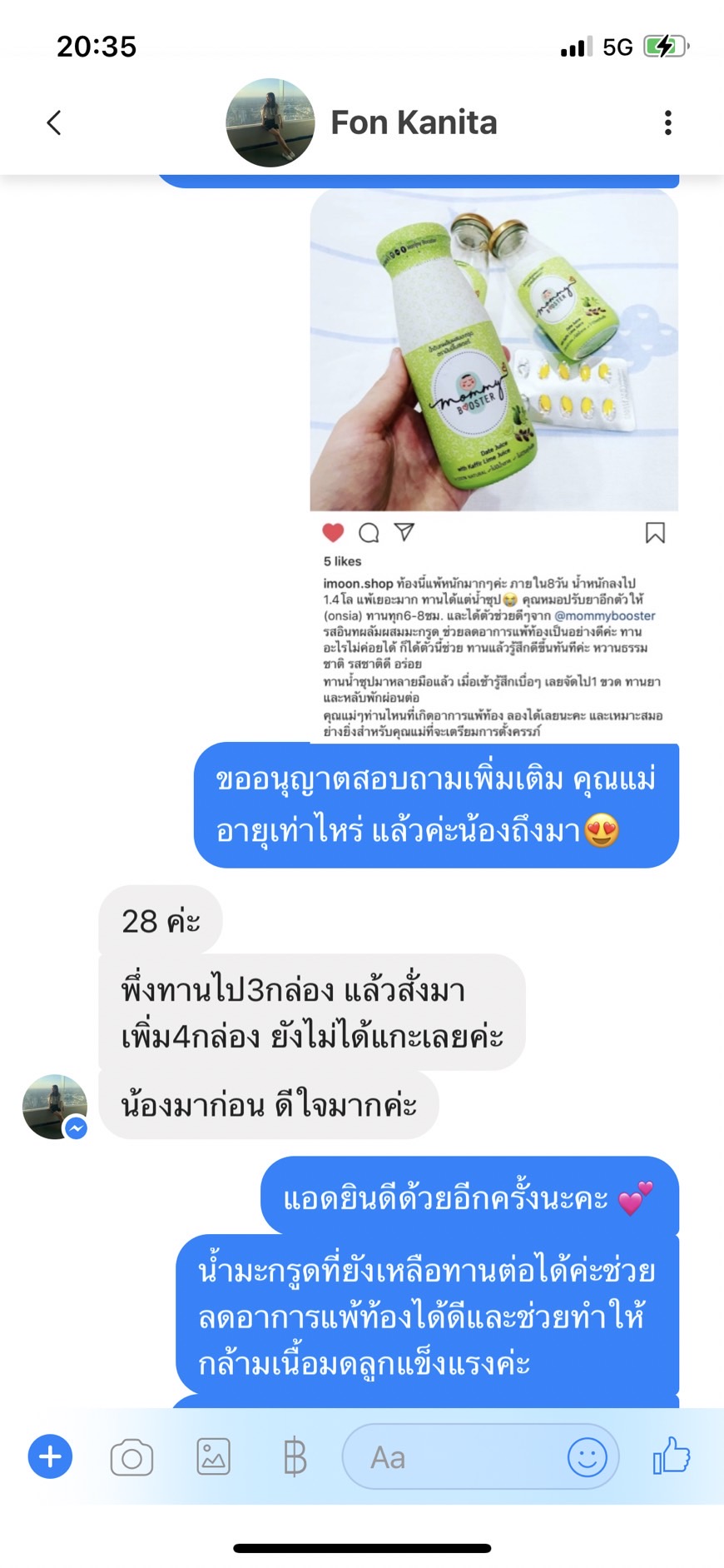Open the three-dot overflow menu

click(x=667, y=123)
